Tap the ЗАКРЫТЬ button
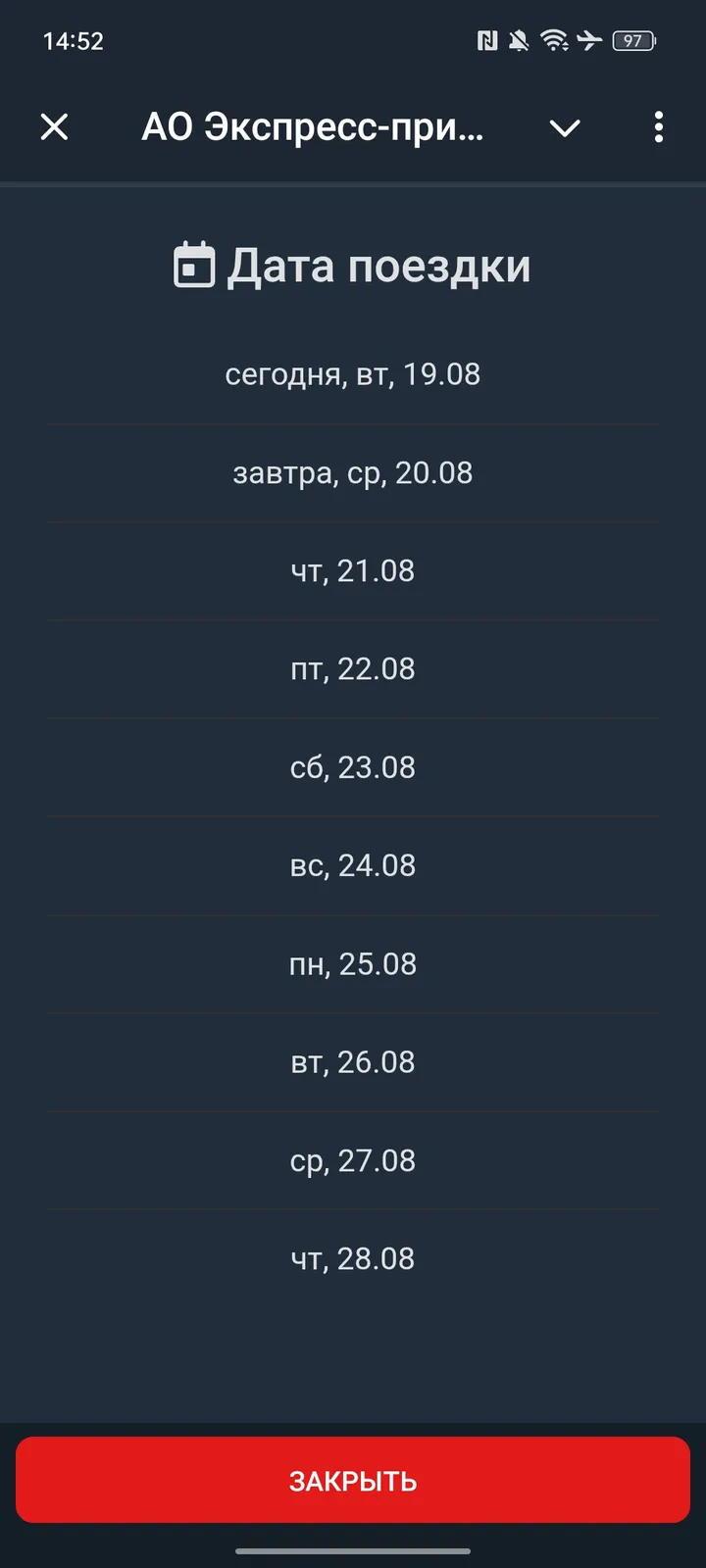The width and height of the screenshot is (706, 1568). click(353, 1481)
